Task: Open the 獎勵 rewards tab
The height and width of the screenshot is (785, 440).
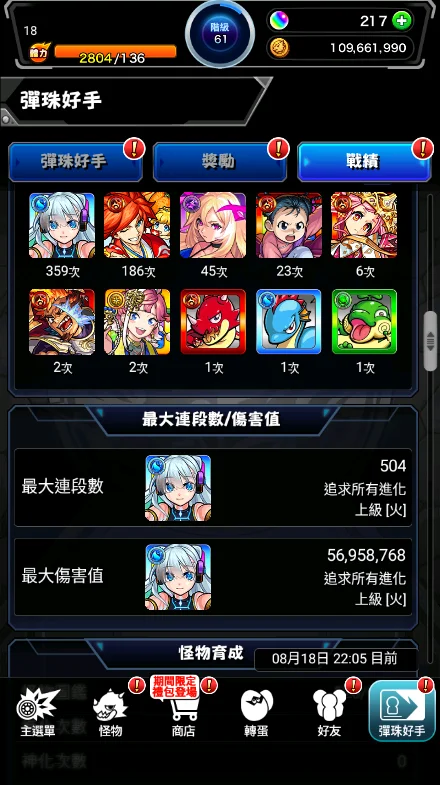Action: (219, 162)
